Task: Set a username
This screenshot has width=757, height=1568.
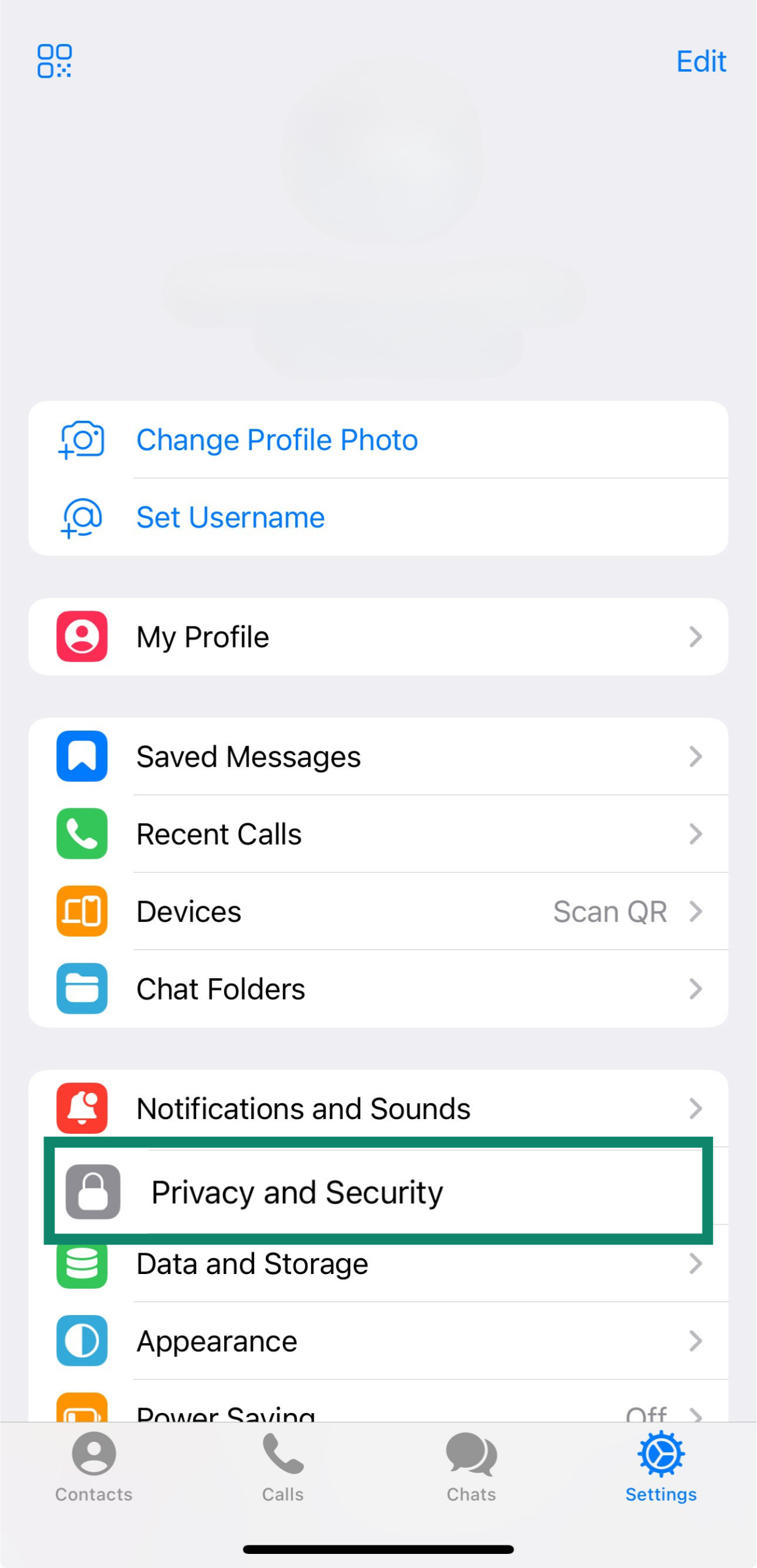Action: pyautogui.click(x=230, y=518)
